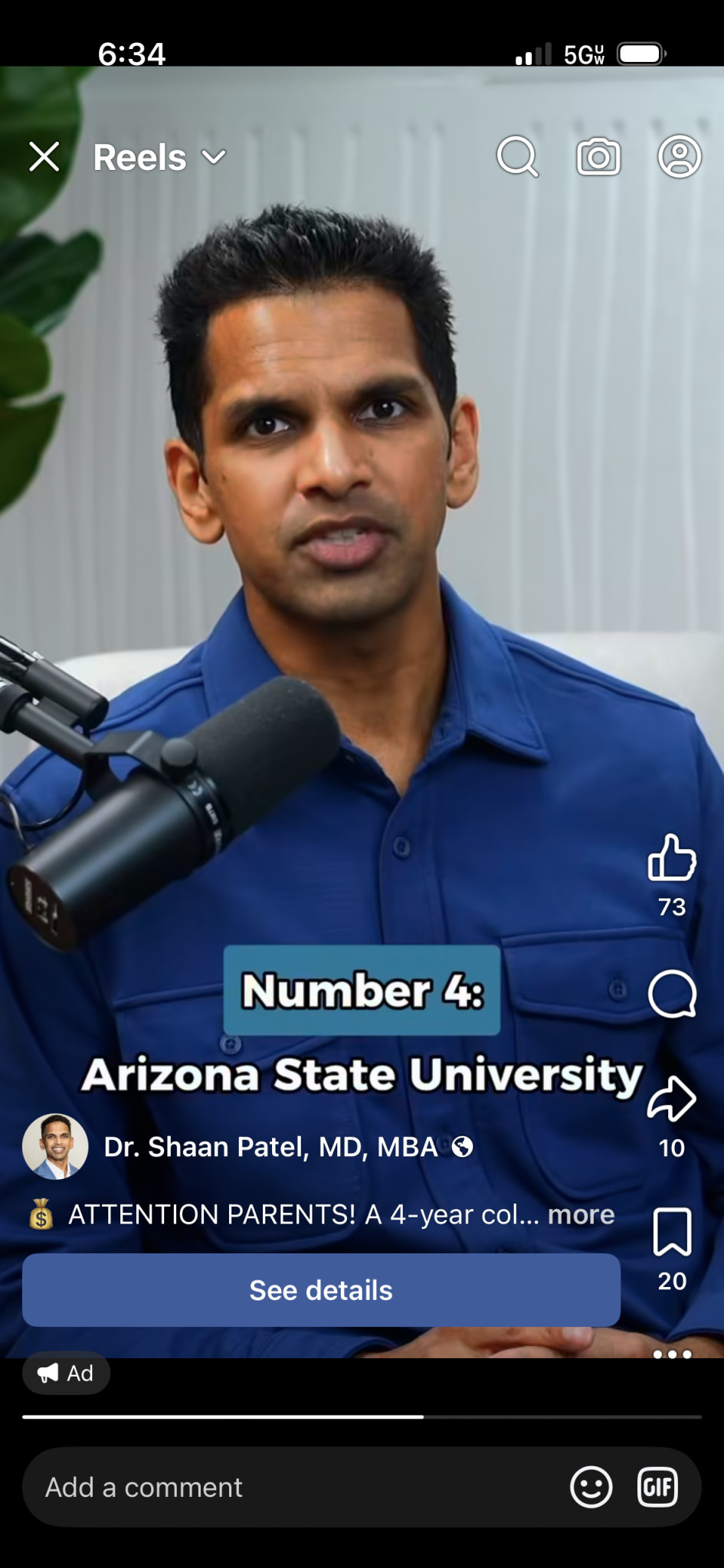Open Dr. Shaan Patel's profile picture
The height and width of the screenshot is (1568, 724).
(54, 1146)
